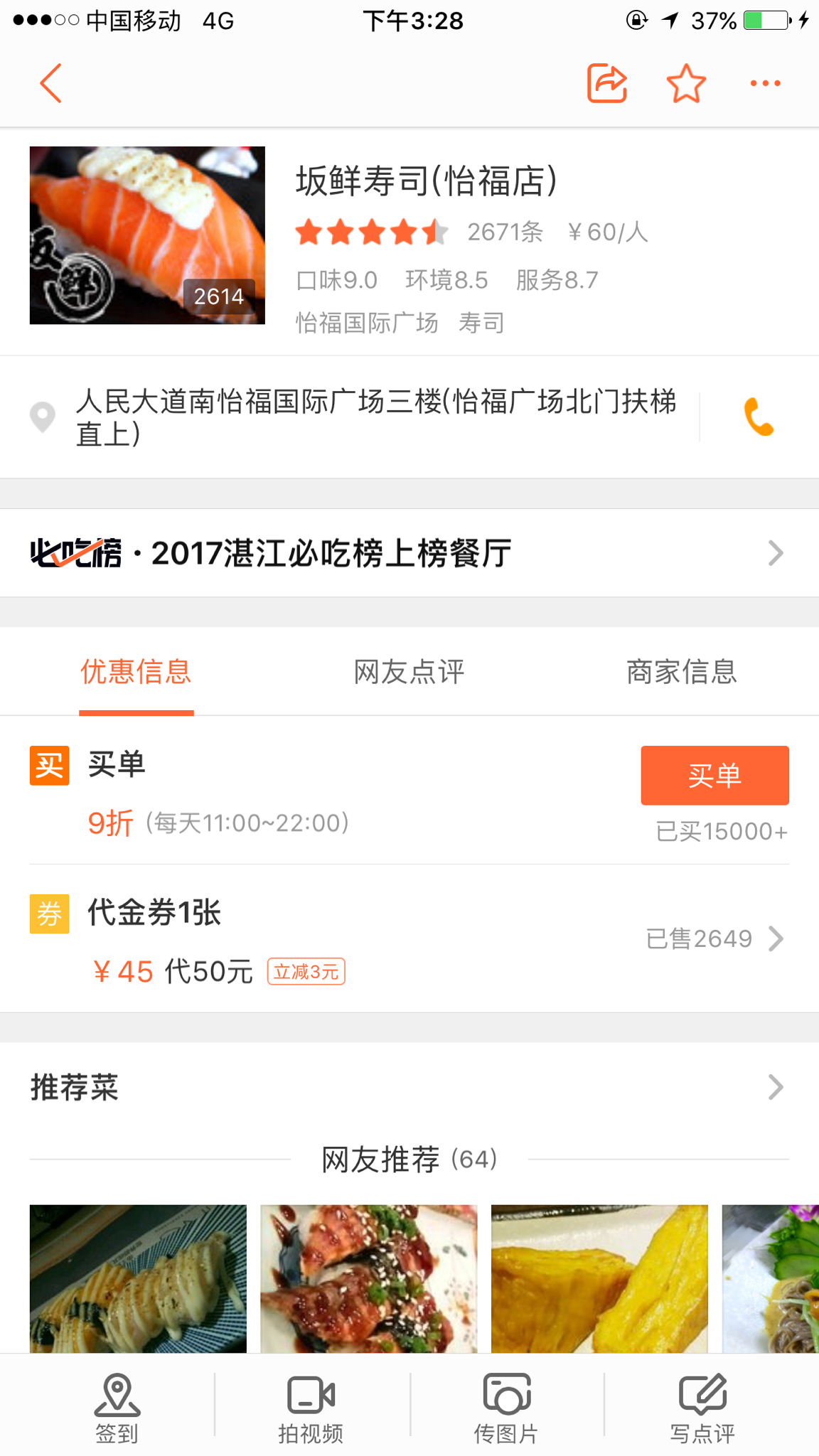The width and height of the screenshot is (819, 1456).
Task: Switch to the 商家信息 tab
Action: click(x=682, y=672)
